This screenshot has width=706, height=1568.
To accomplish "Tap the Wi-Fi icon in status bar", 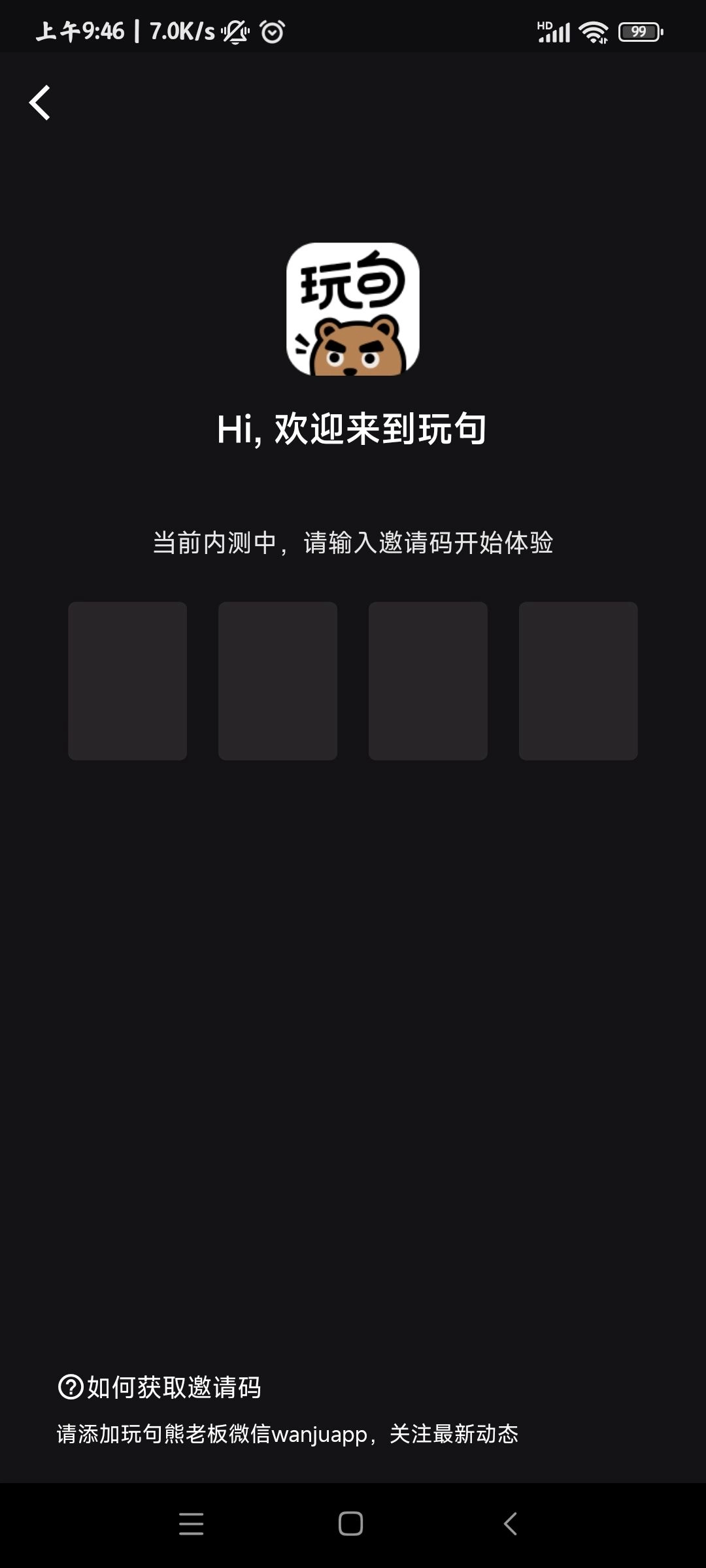I will point(592,30).
